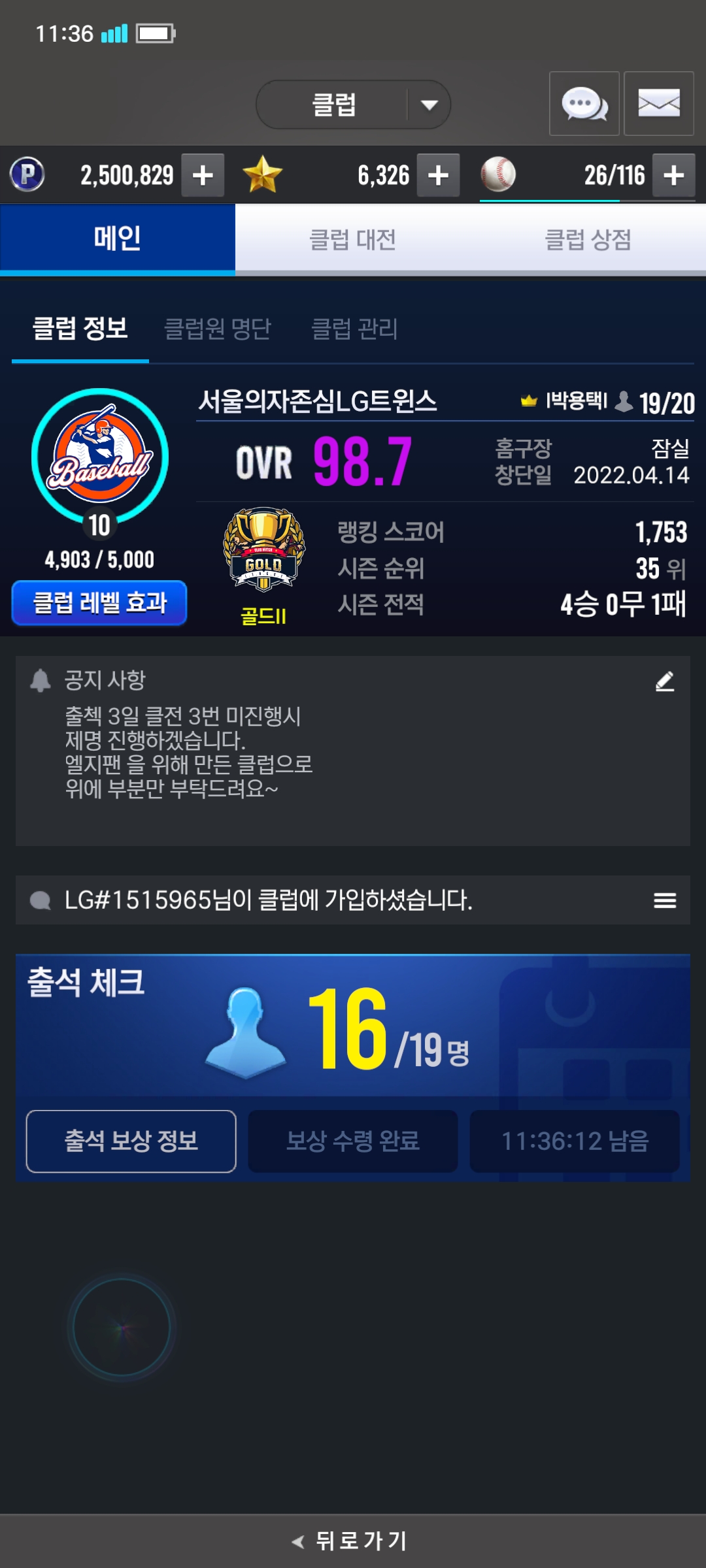Tap the 보상 수령 완료 button

click(353, 1141)
